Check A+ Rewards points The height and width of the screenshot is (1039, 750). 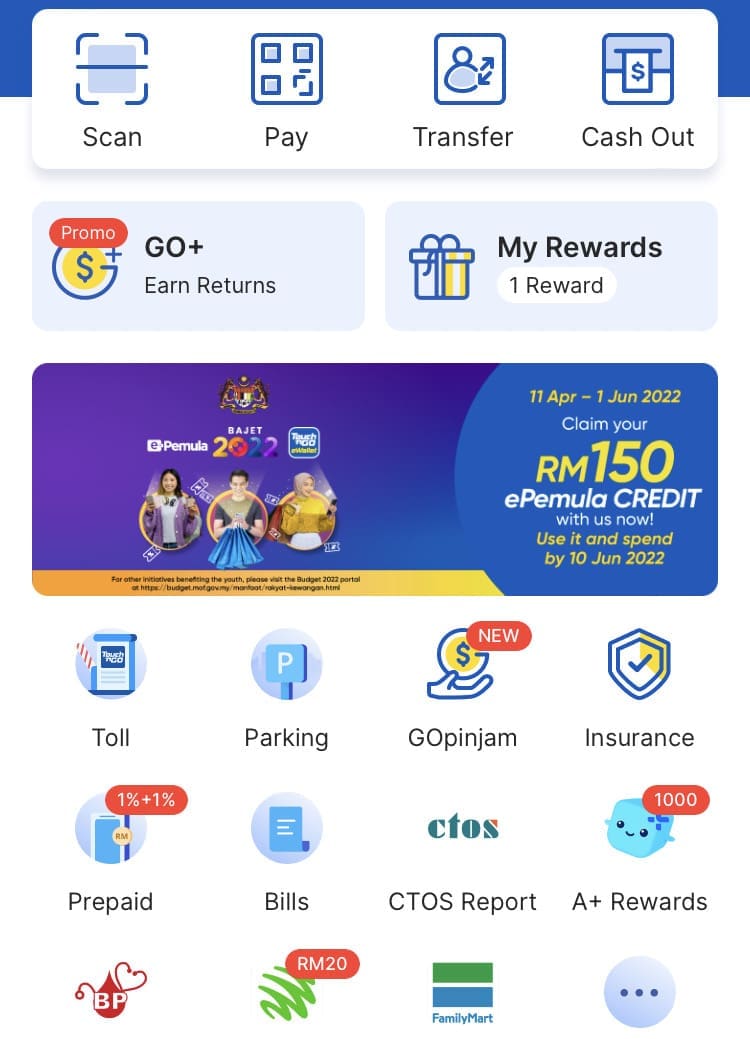639,850
